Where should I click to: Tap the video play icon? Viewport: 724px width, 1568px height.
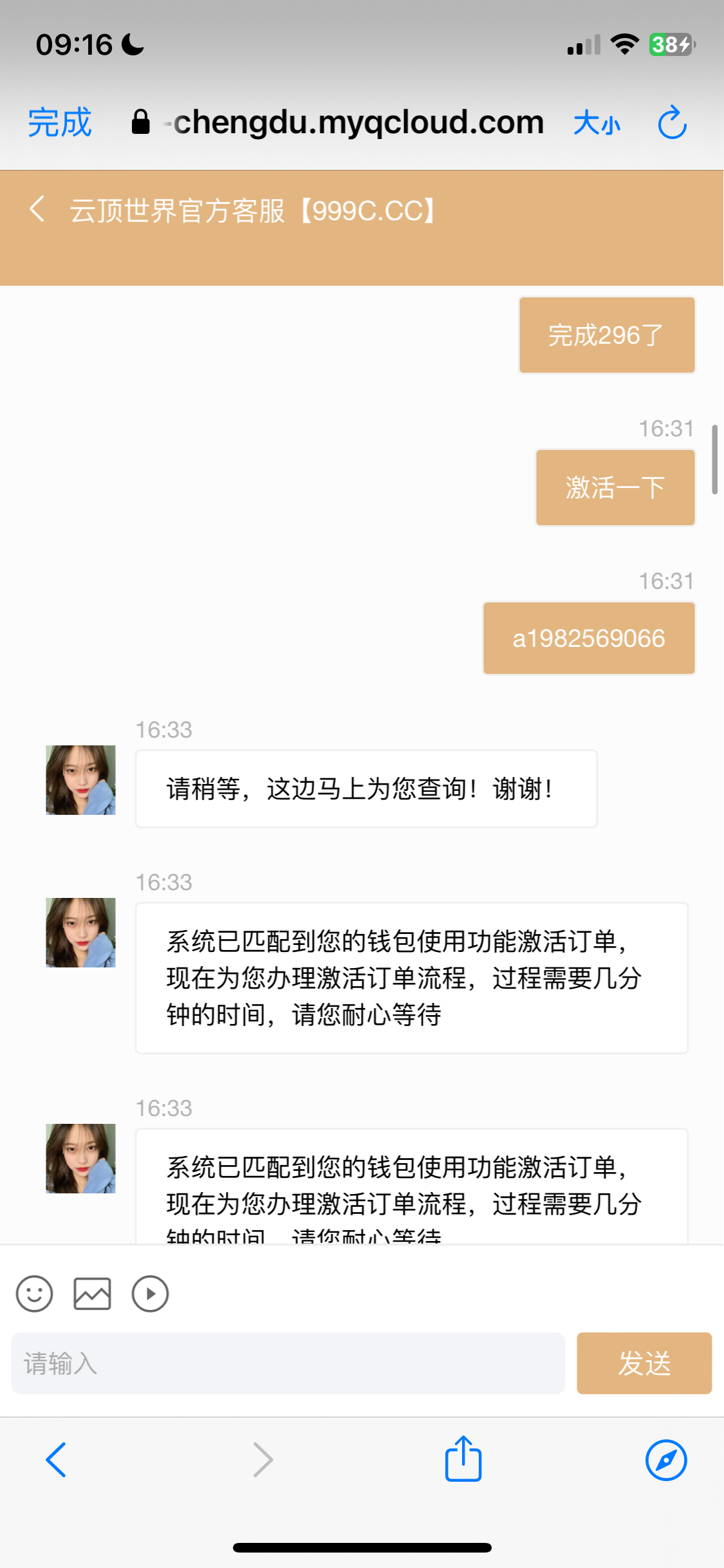pos(150,1294)
